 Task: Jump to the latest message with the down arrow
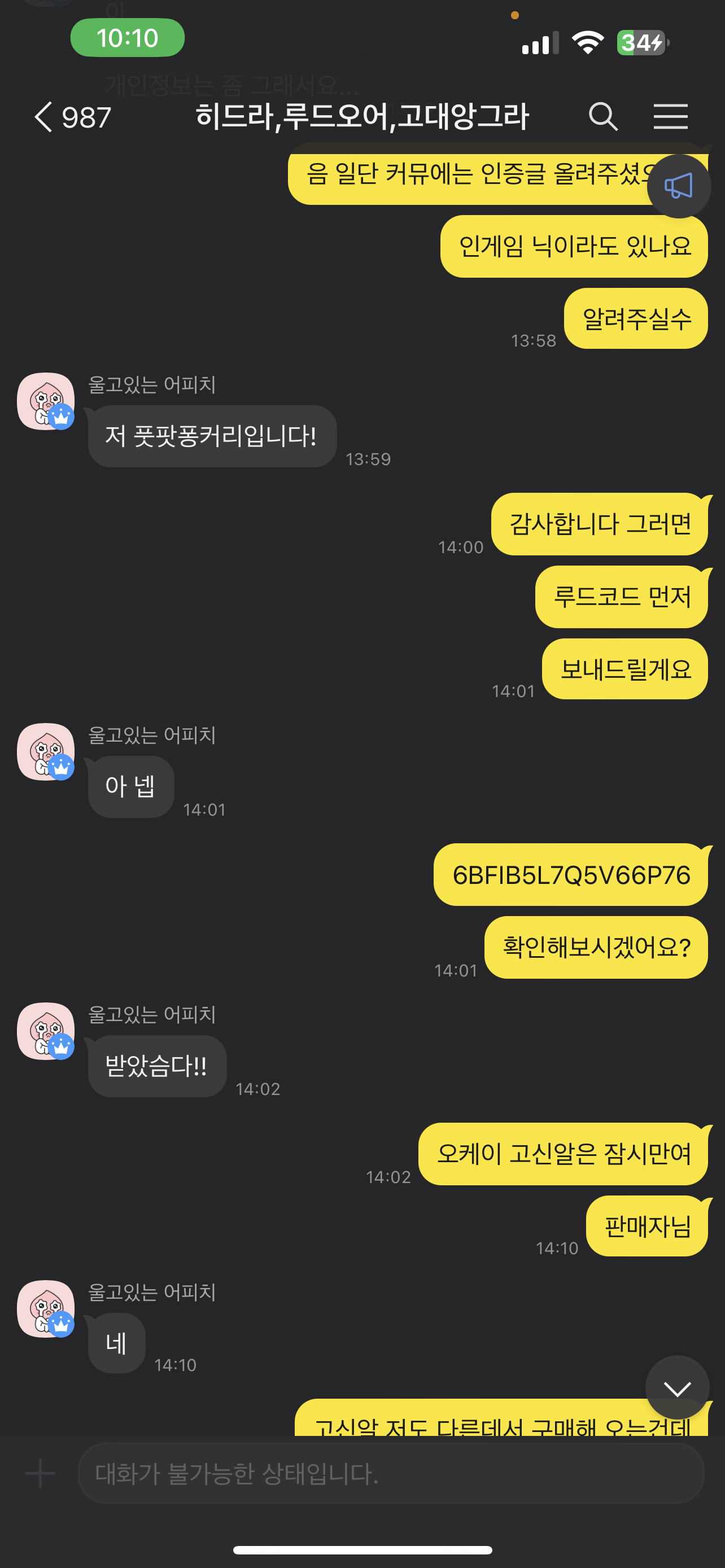pyautogui.click(x=676, y=1387)
